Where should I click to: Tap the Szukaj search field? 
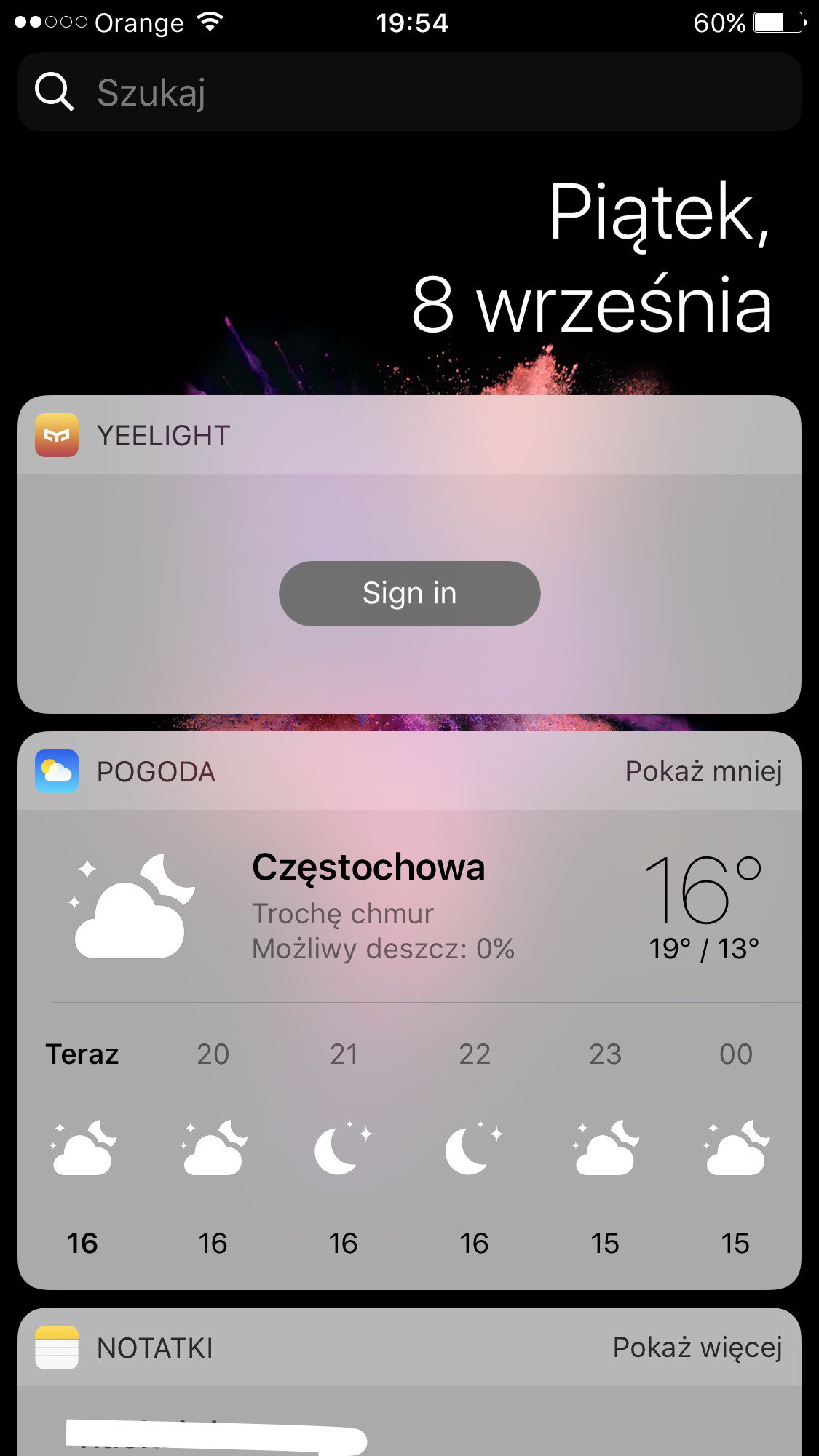coord(409,92)
